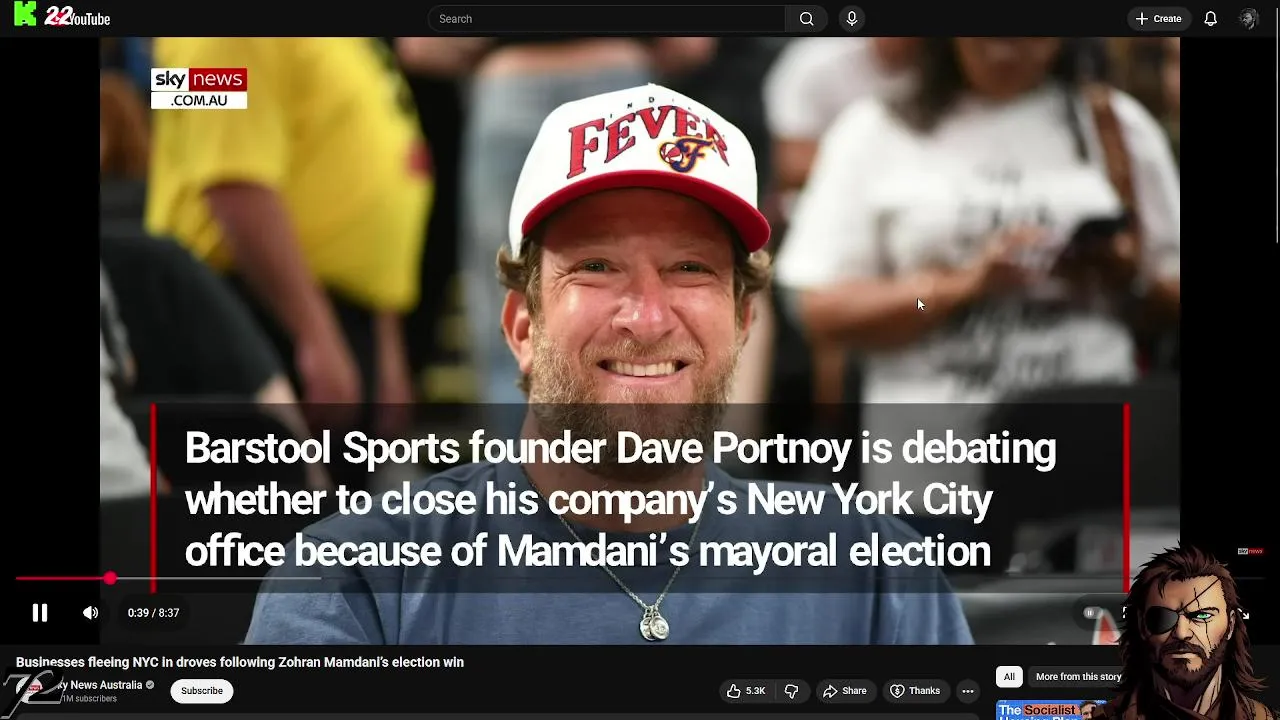Screen dimensions: 1280x720
Task: Open the more actions overflow menu
Action: pyautogui.click(x=967, y=691)
